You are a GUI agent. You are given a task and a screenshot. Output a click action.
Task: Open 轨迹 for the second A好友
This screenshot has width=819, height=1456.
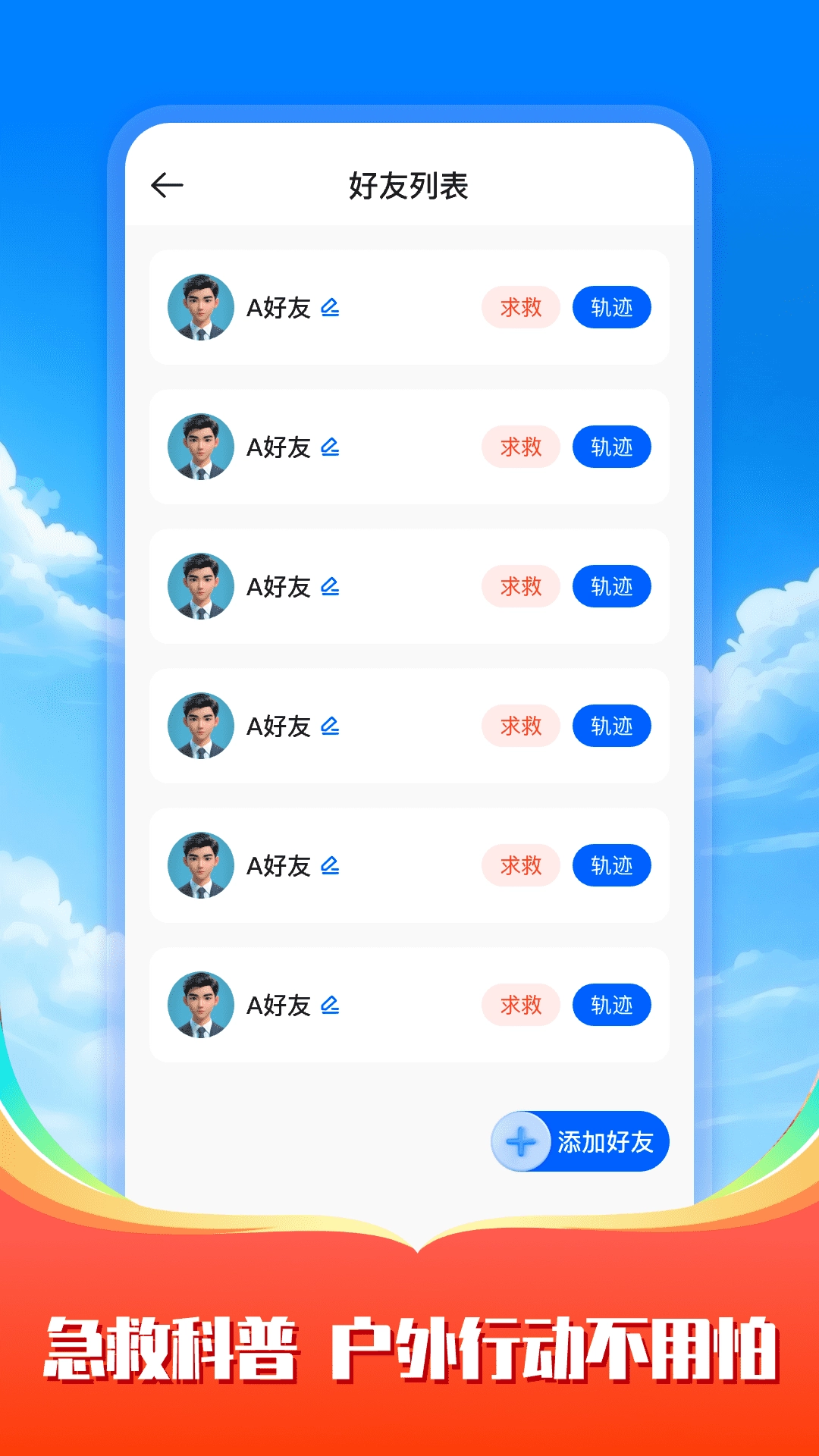[x=612, y=447]
